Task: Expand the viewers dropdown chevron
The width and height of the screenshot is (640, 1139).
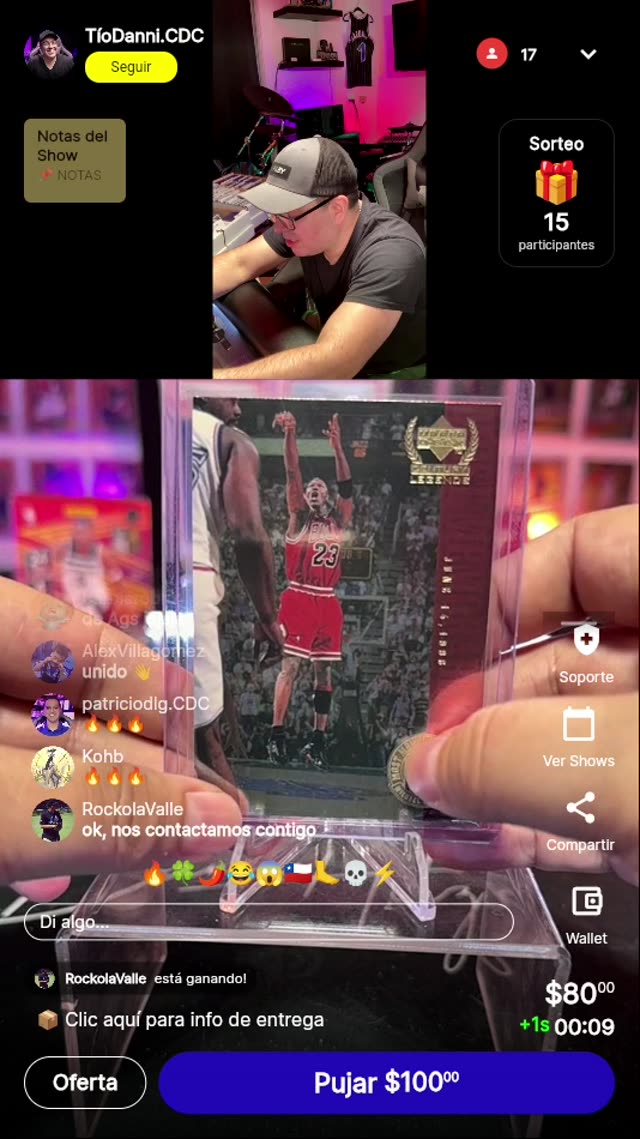Action: (588, 54)
